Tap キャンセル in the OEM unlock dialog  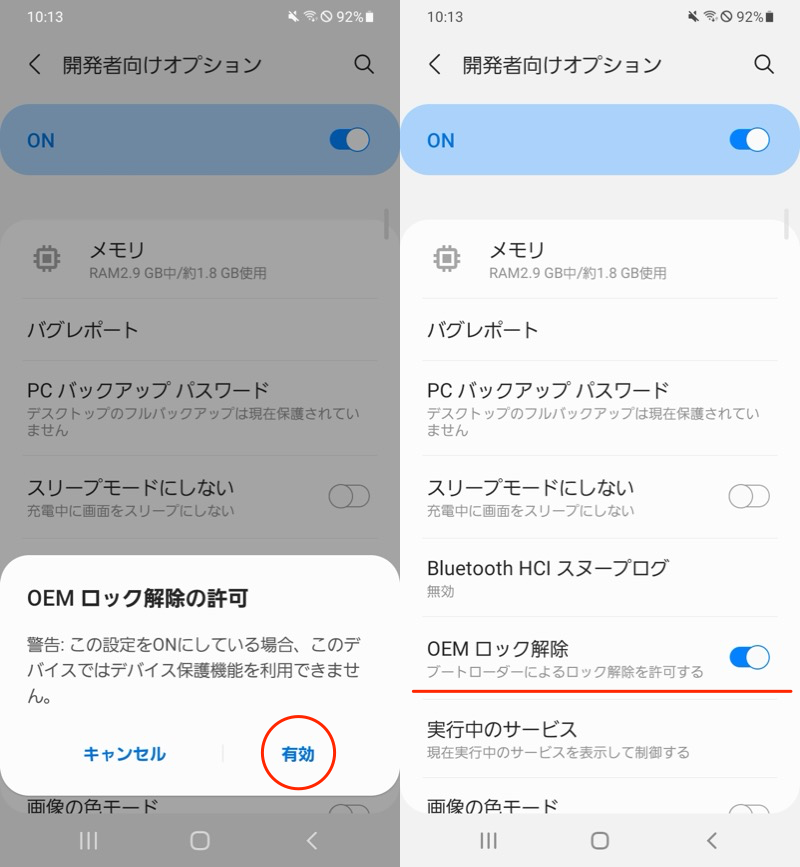point(124,754)
